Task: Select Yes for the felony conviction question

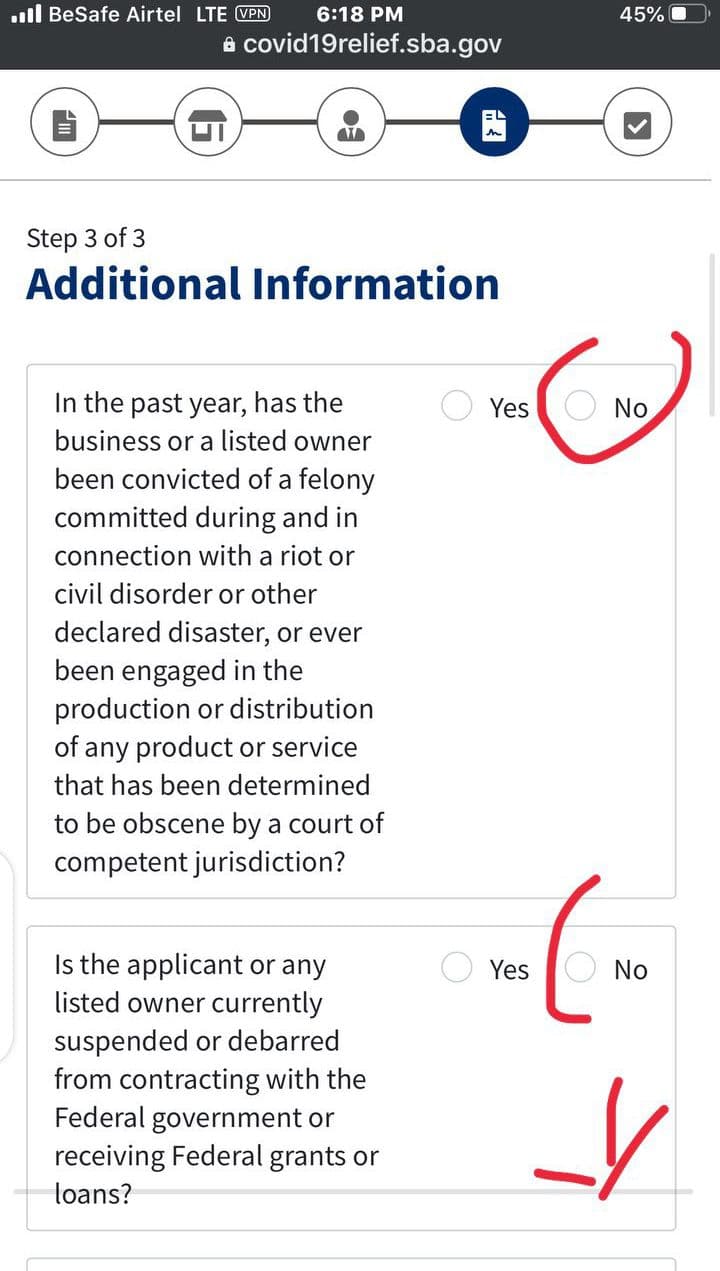Action: pyautogui.click(x=457, y=406)
